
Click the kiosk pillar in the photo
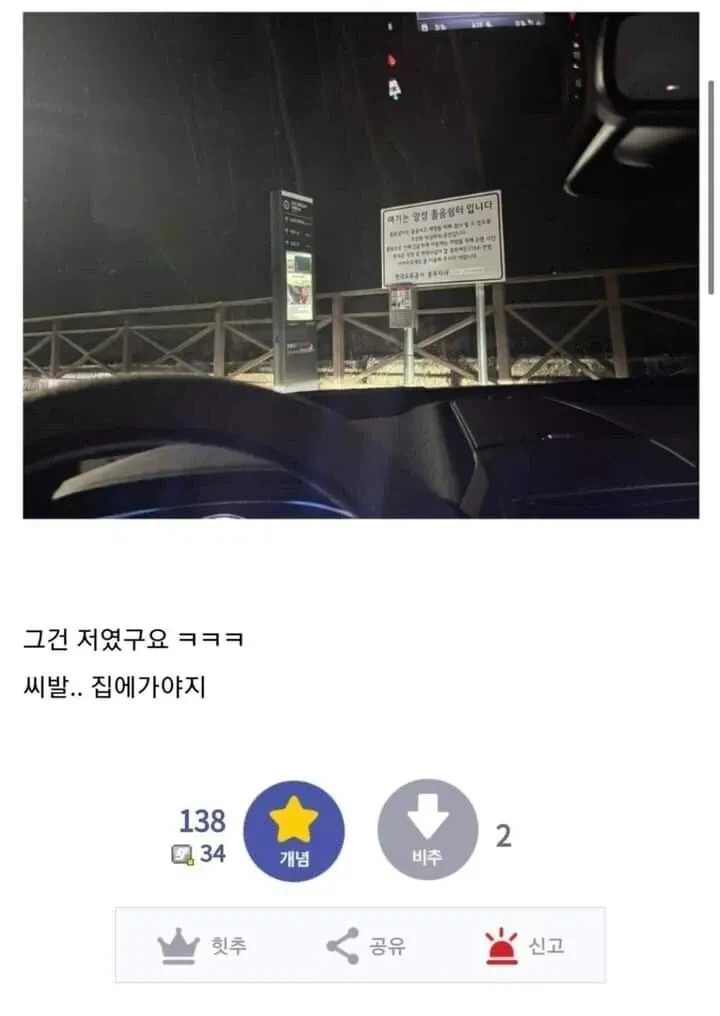tap(293, 290)
